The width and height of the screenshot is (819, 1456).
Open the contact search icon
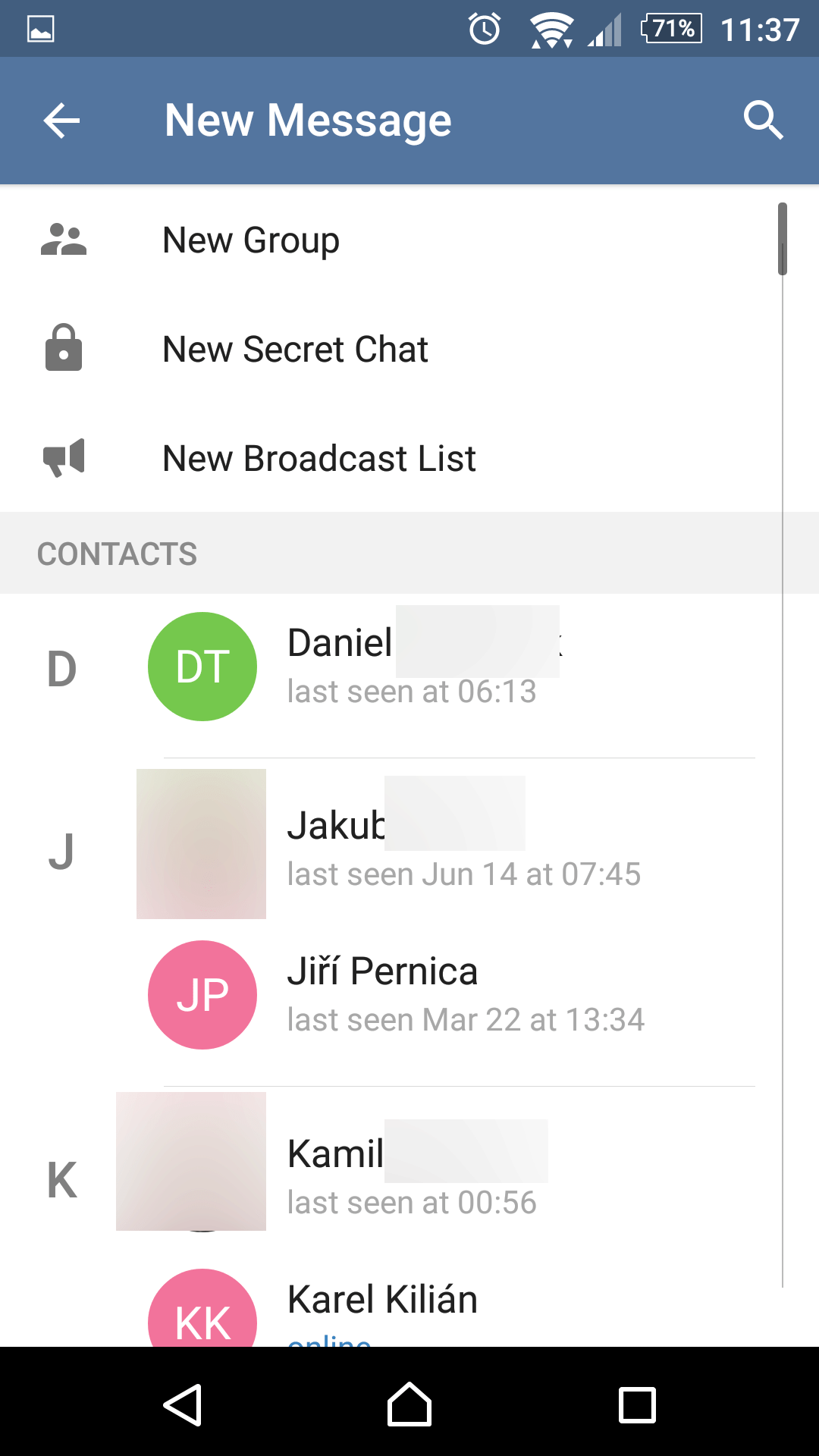(x=763, y=121)
